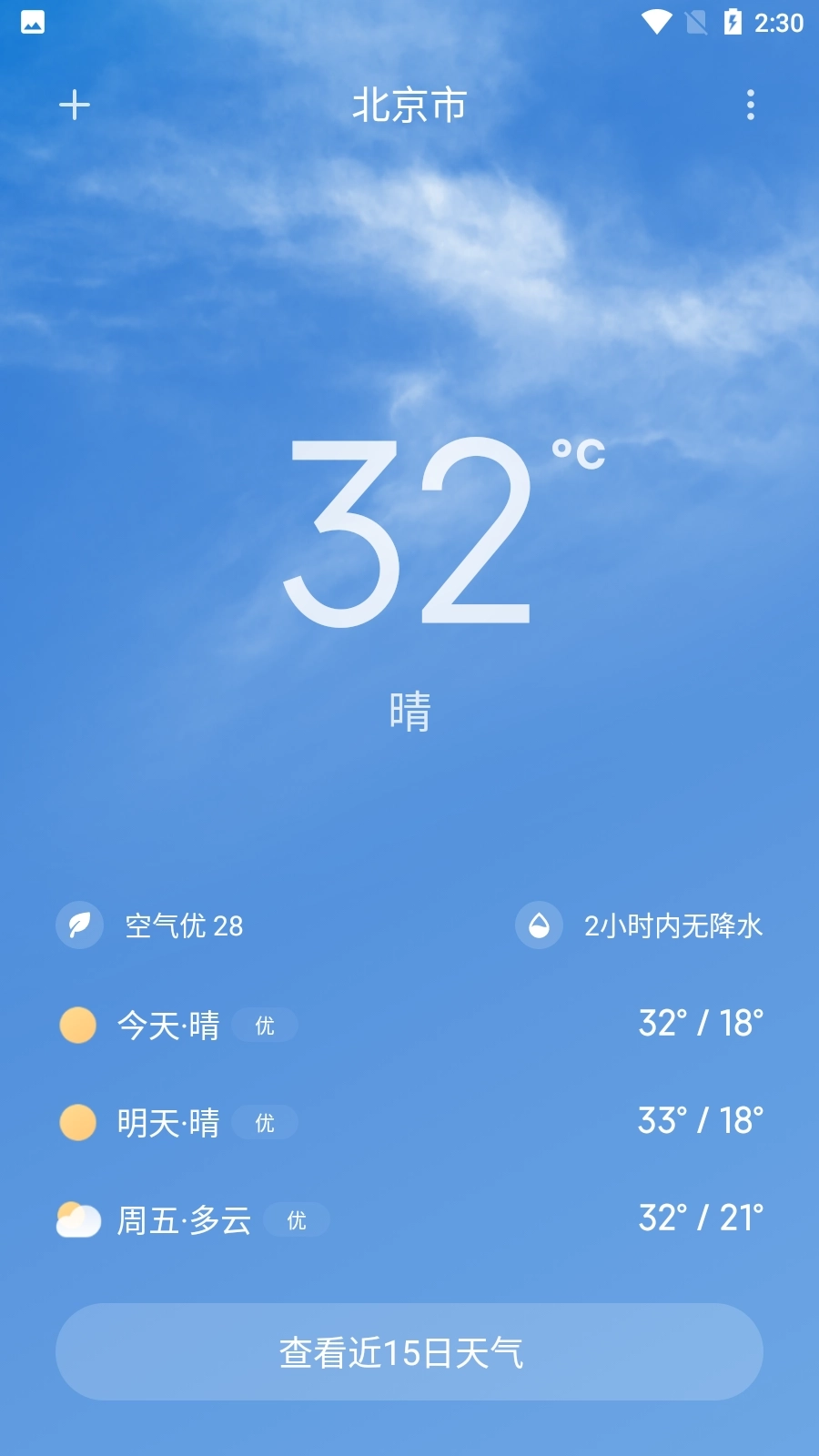Click the leaf air quality icon
819x1456 pixels.
coord(80,925)
